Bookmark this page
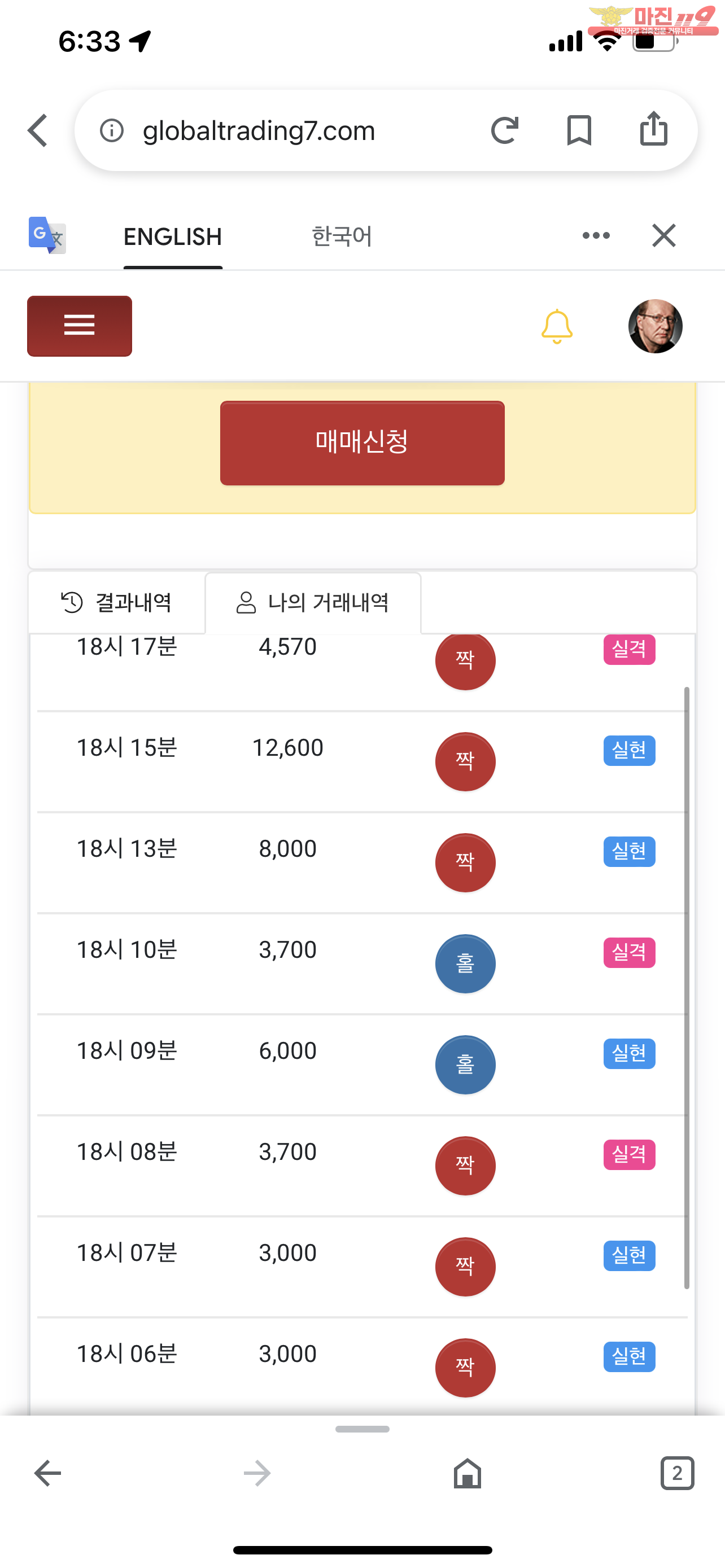Image resolution: width=725 pixels, height=1568 pixels. click(x=579, y=130)
